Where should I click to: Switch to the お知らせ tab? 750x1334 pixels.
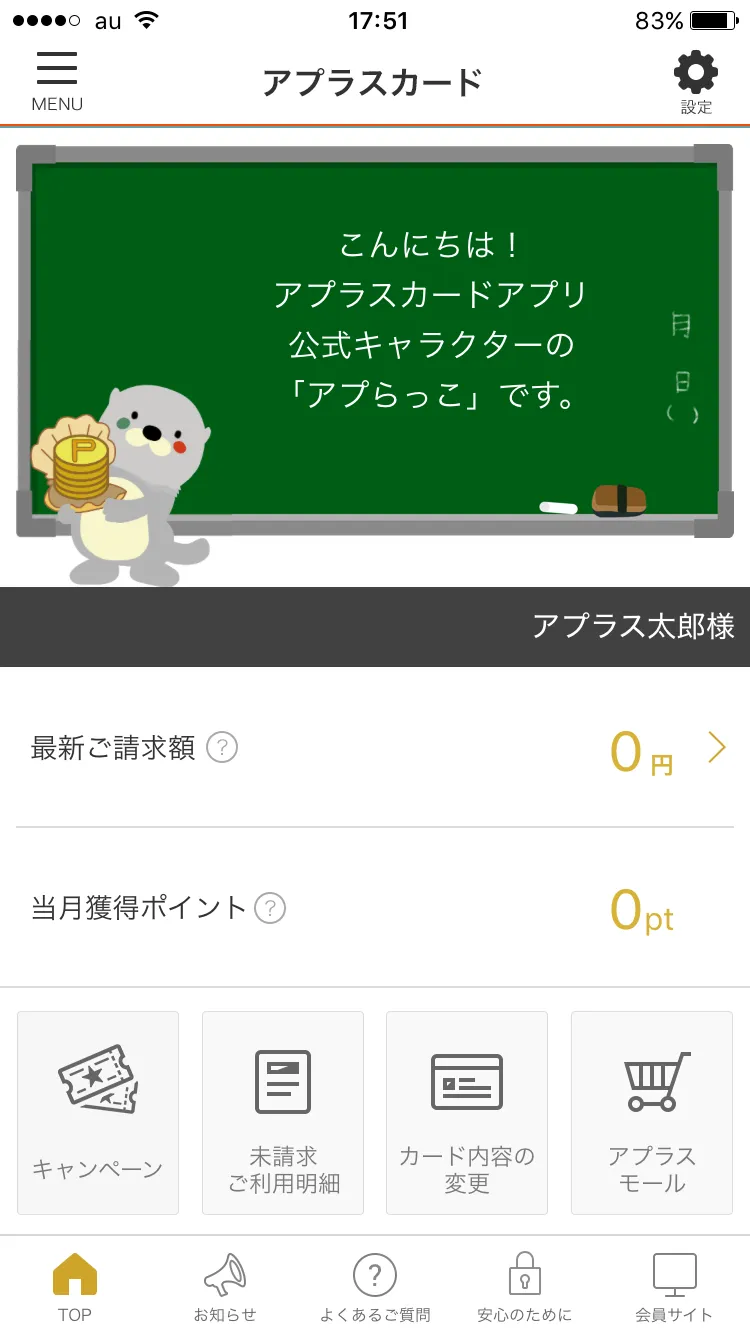[225, 1287]
